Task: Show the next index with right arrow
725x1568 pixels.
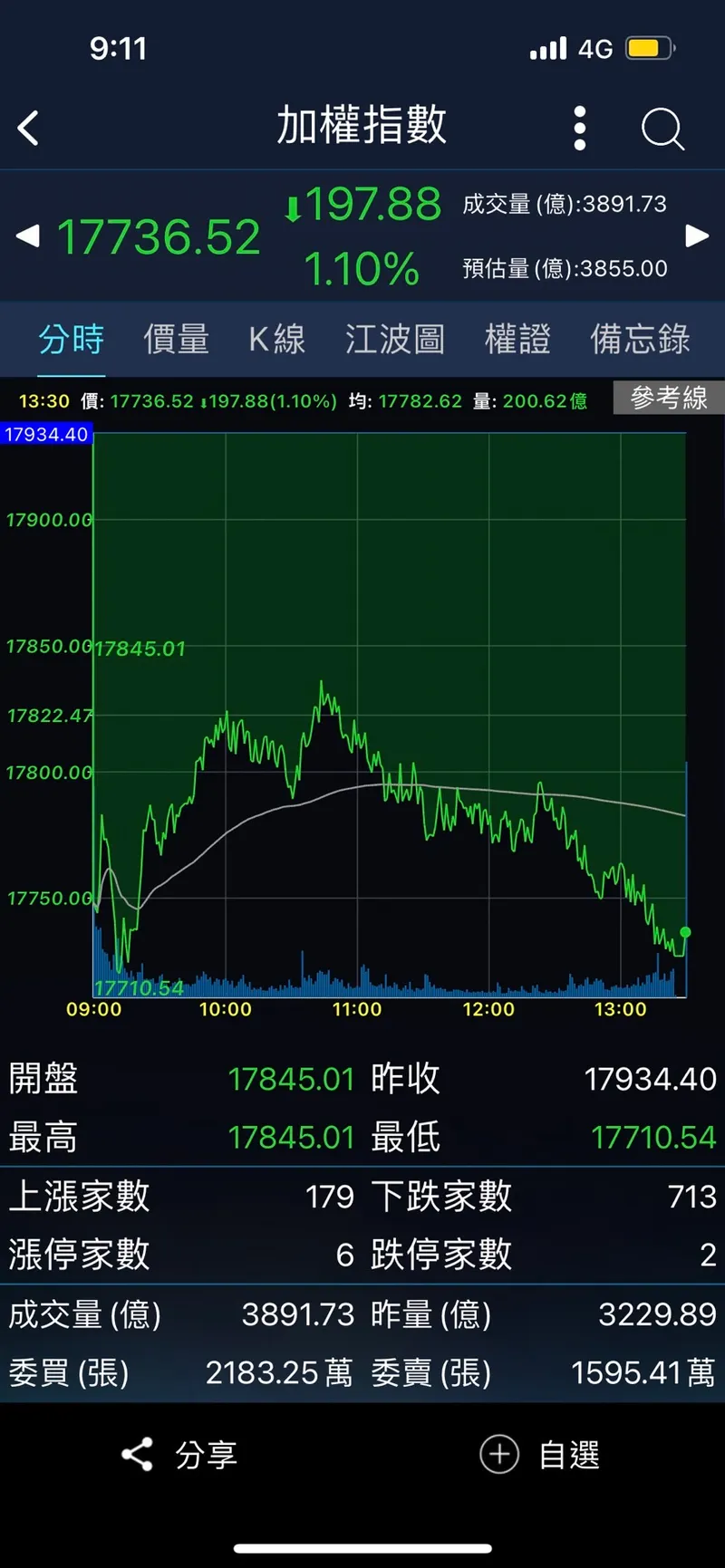Action: (x=697, y=236)
